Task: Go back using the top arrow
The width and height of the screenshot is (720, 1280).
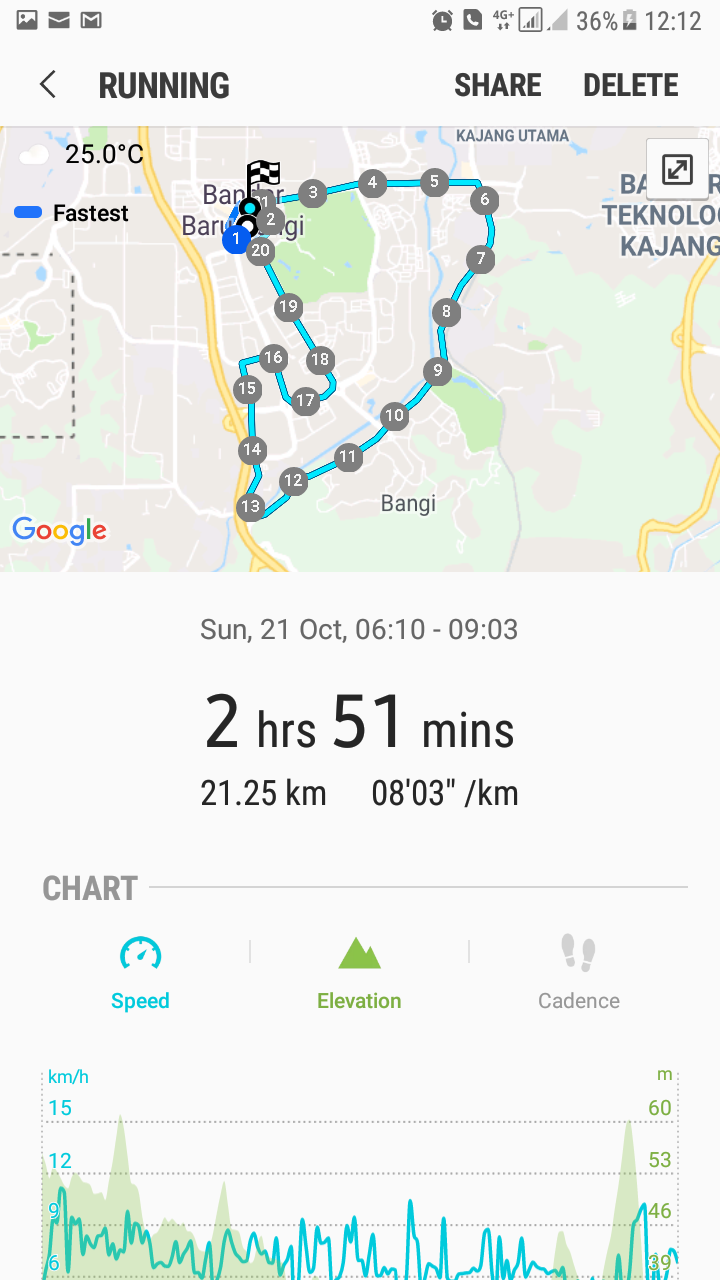Action: (x=48, y=85)
